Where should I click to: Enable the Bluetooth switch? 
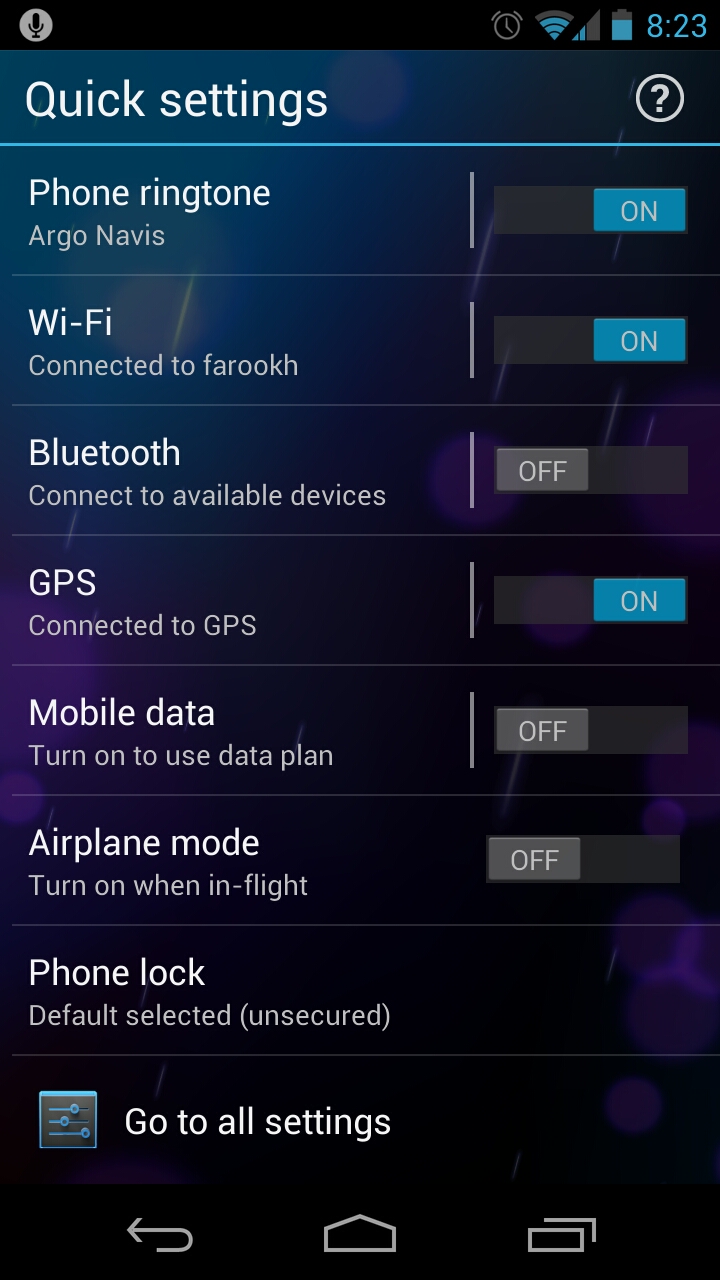590,471
